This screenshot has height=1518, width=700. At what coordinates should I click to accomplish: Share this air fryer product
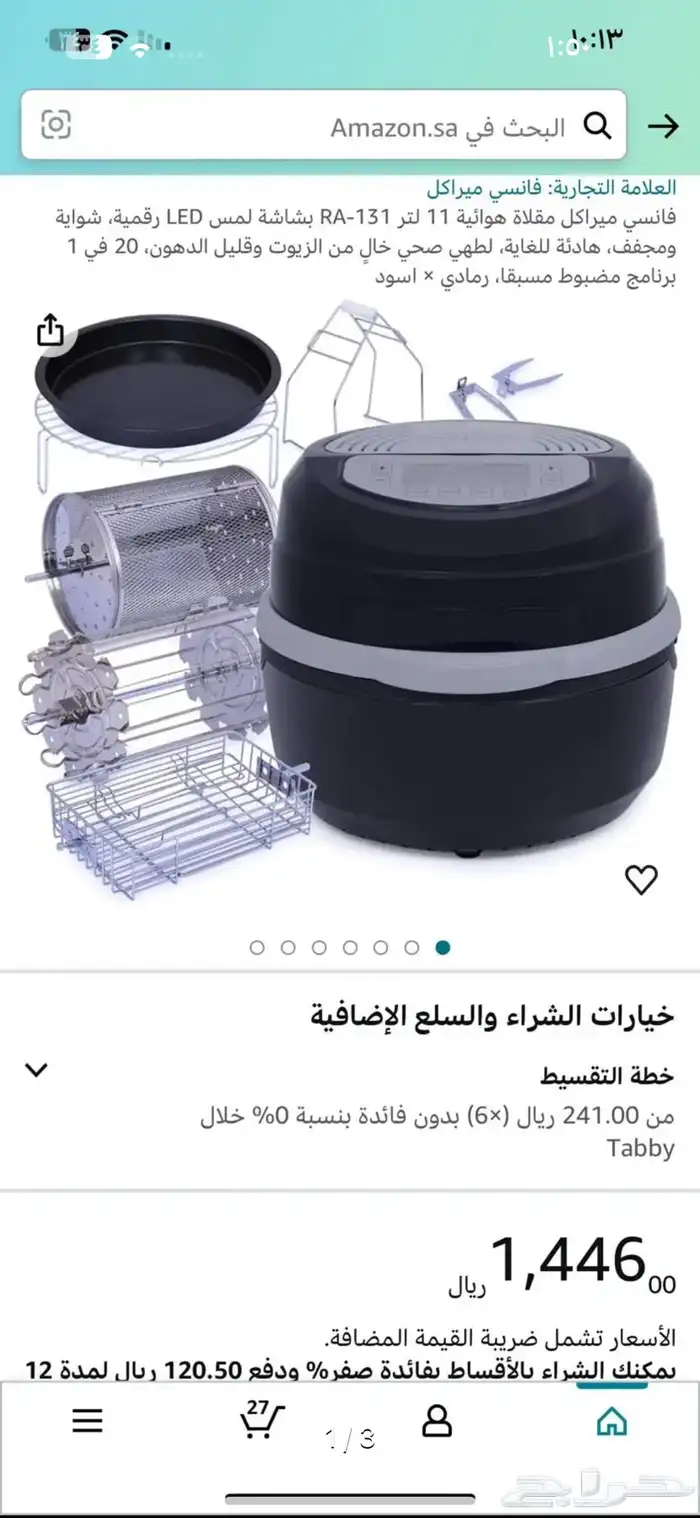coord(50,329)
